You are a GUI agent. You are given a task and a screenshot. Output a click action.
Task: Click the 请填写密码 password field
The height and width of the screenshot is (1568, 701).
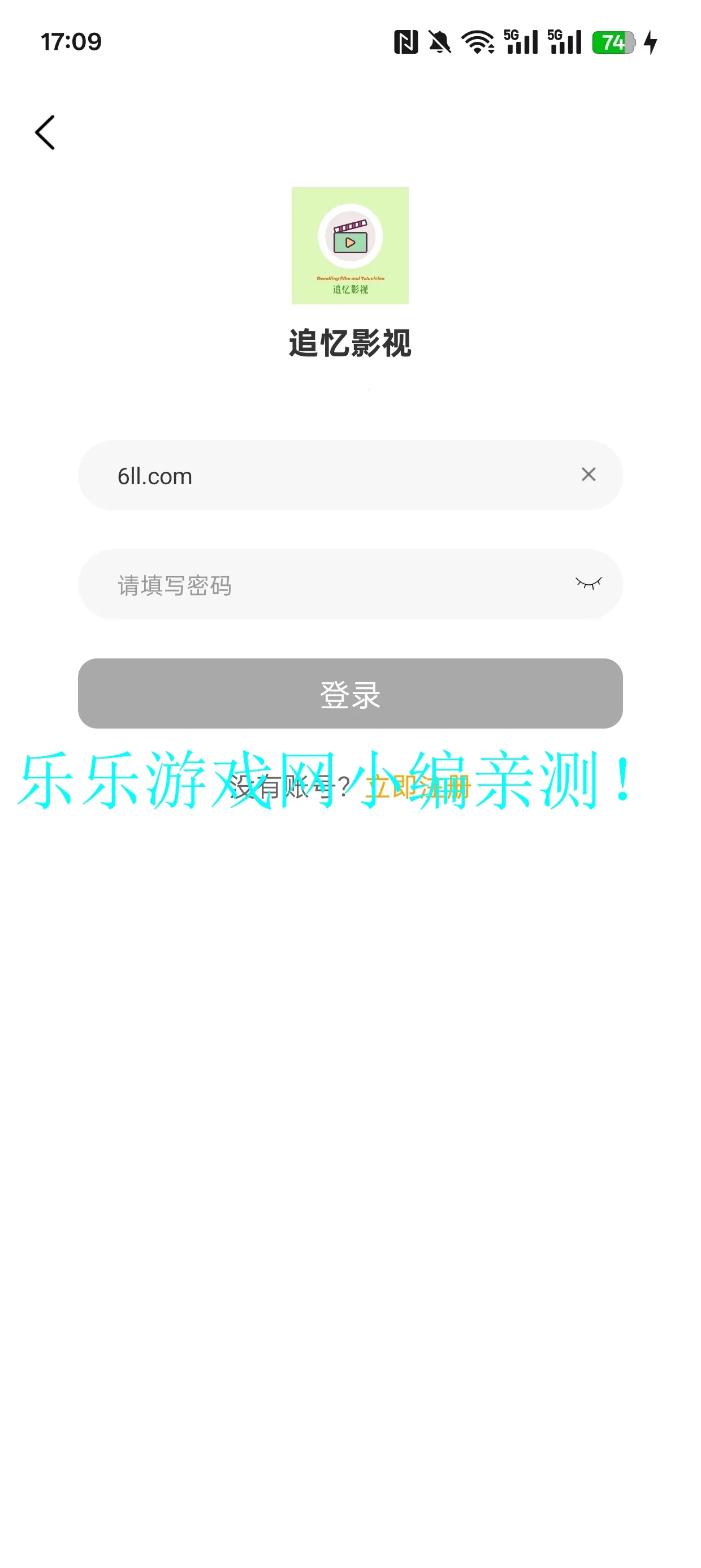coord(304,583)
